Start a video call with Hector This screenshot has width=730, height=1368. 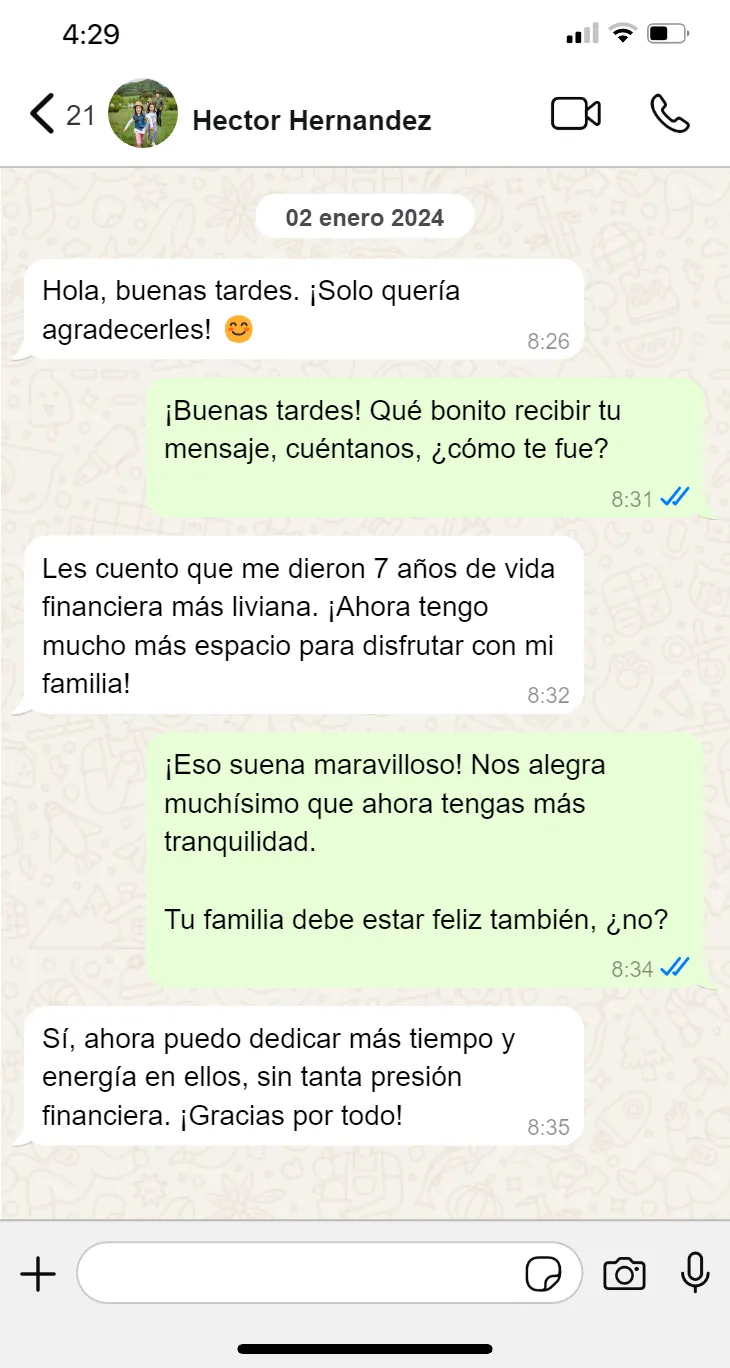[576, 114]
